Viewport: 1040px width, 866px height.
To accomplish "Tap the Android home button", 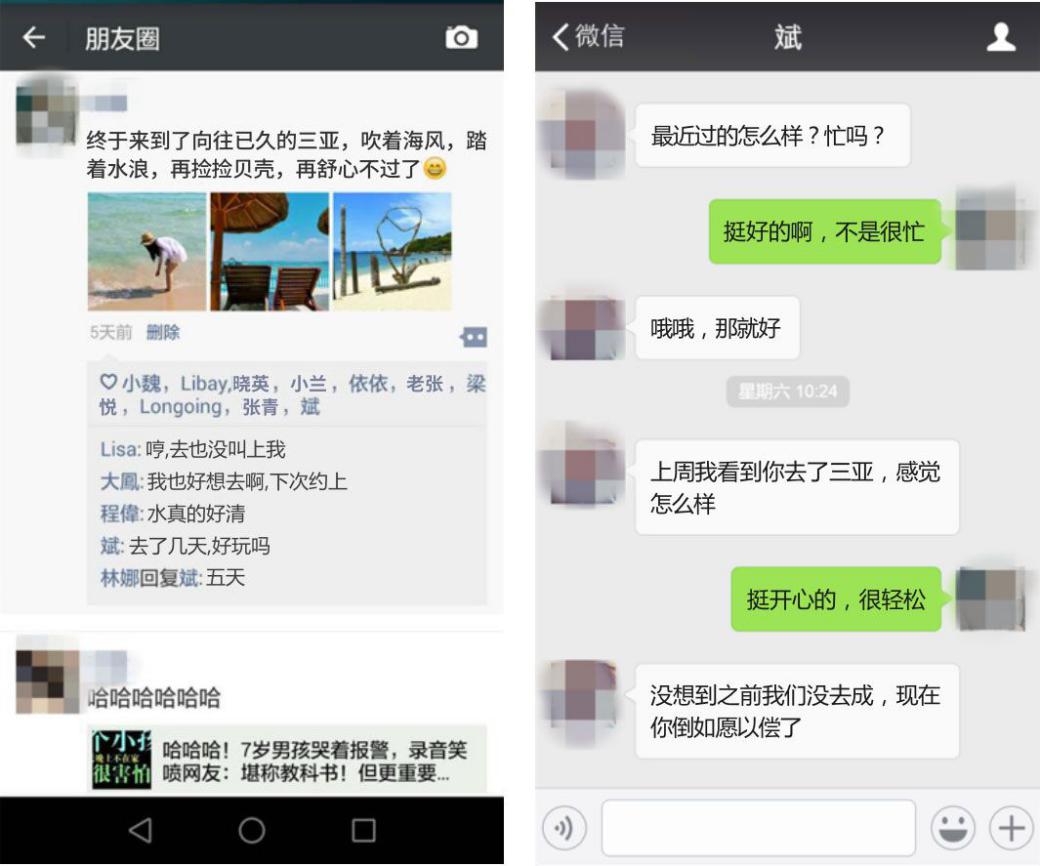I will click(x=252, y=830).
